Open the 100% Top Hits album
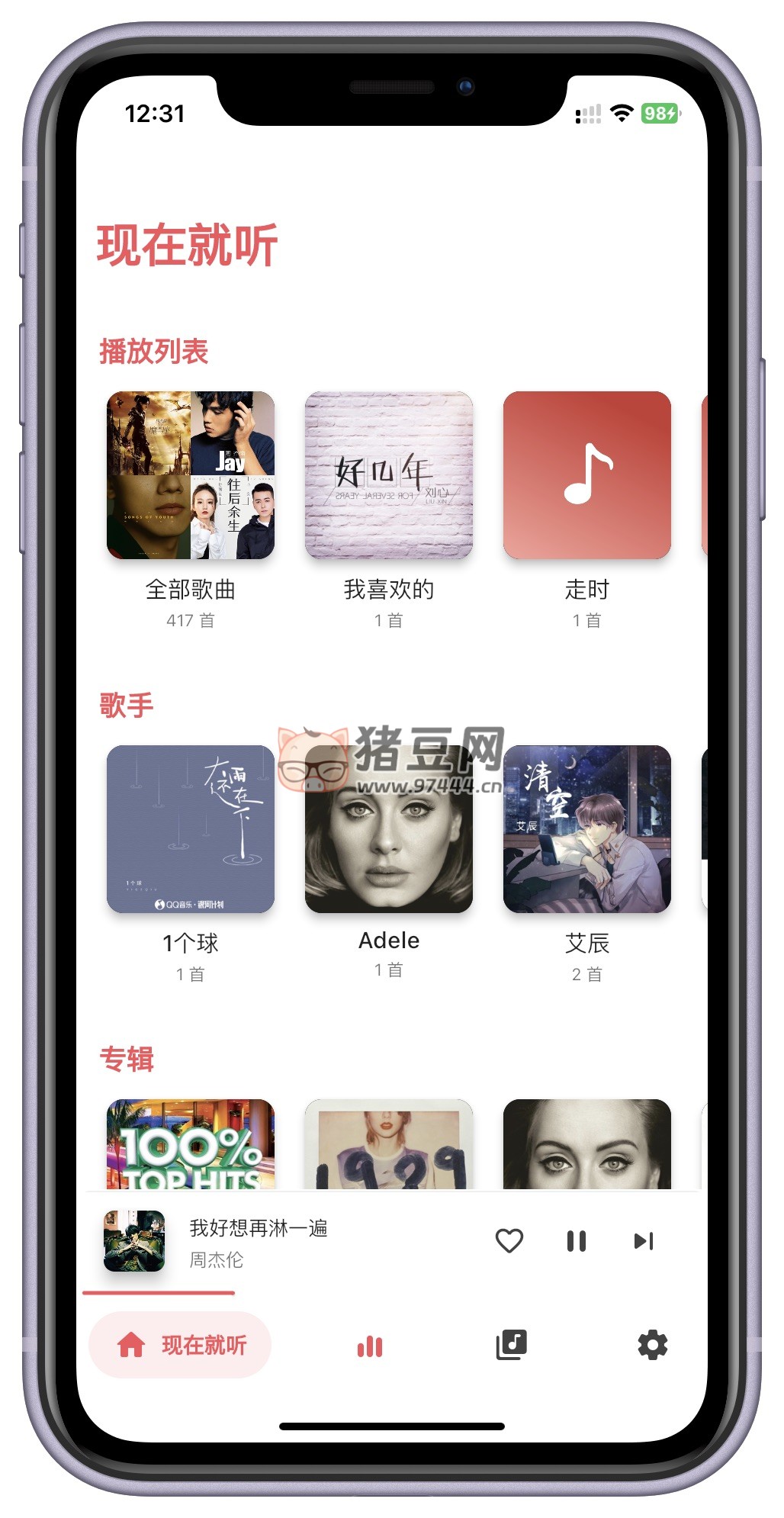The width and height of the screenshot is (784, 1518). (191, 1144)
